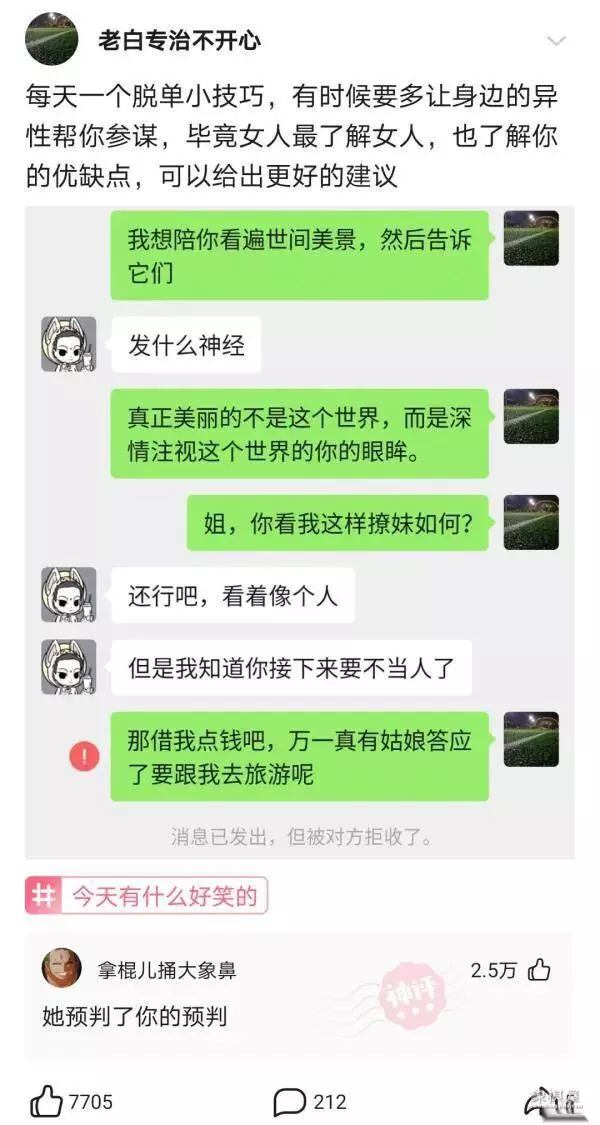
Task: Expand the post options chevron
Action: (556, 41)
